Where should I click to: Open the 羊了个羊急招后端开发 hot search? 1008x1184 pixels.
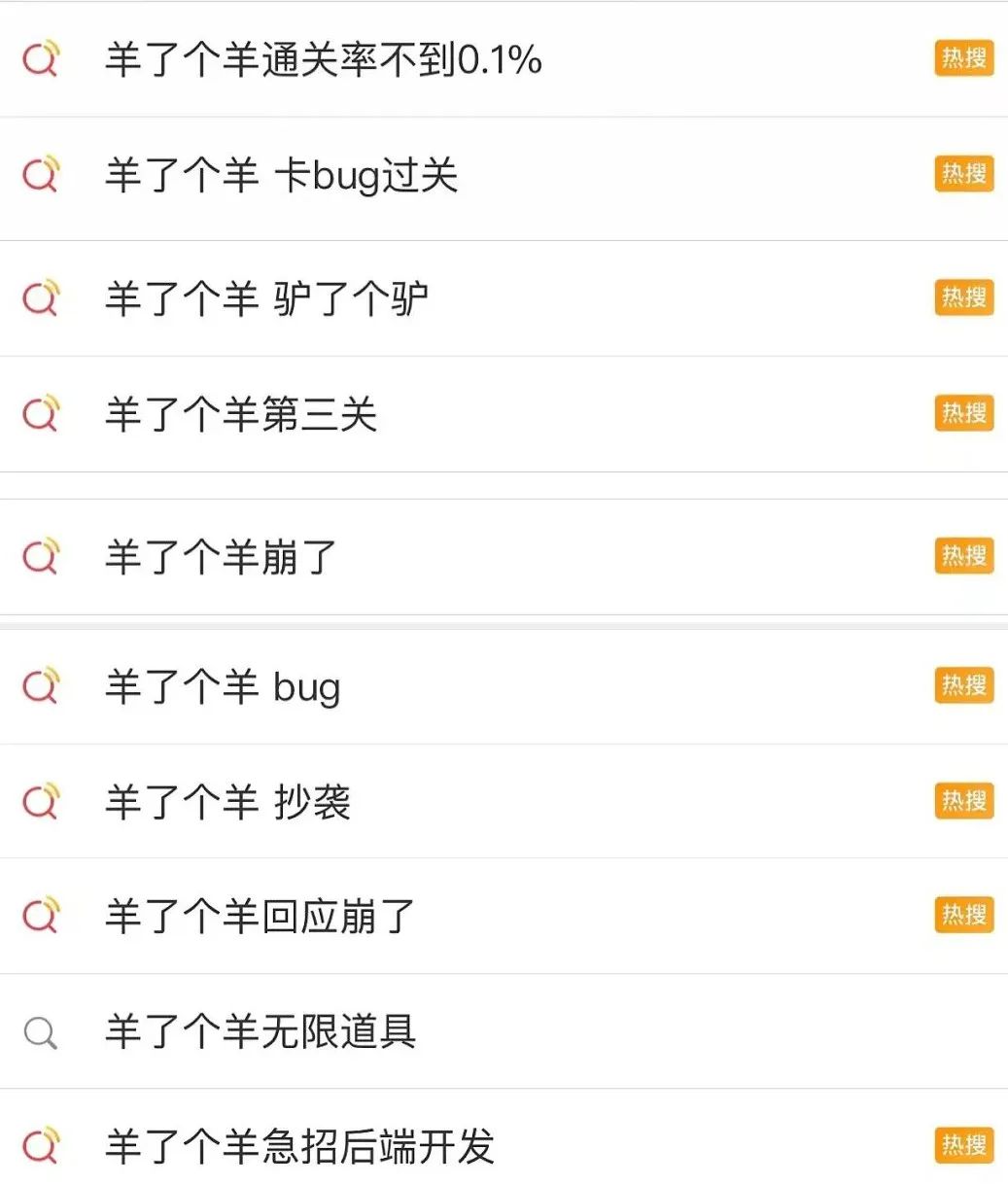coord(299,1146)
